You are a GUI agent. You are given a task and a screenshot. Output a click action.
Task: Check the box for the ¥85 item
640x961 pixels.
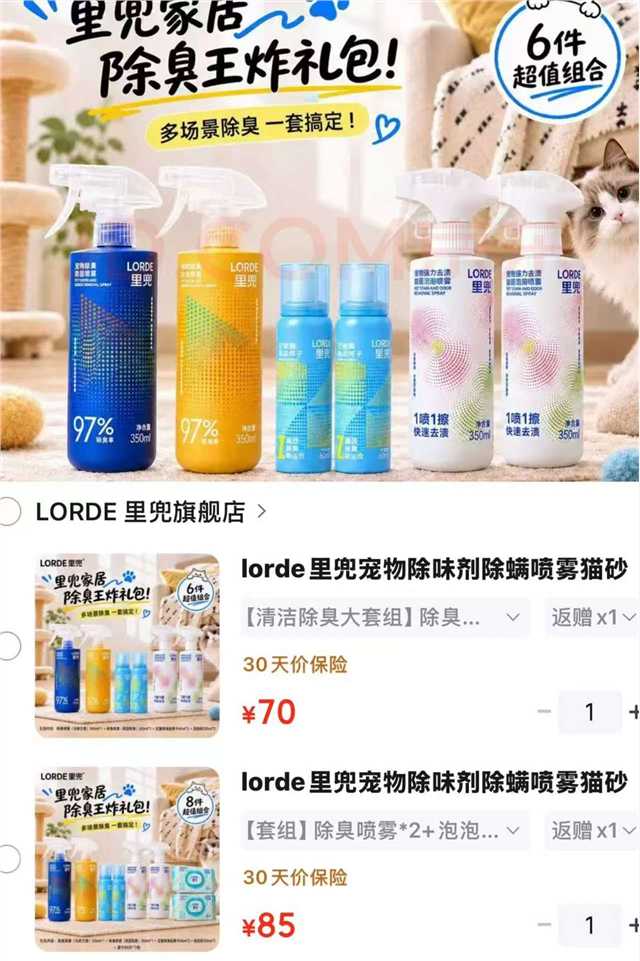[9, 859]
